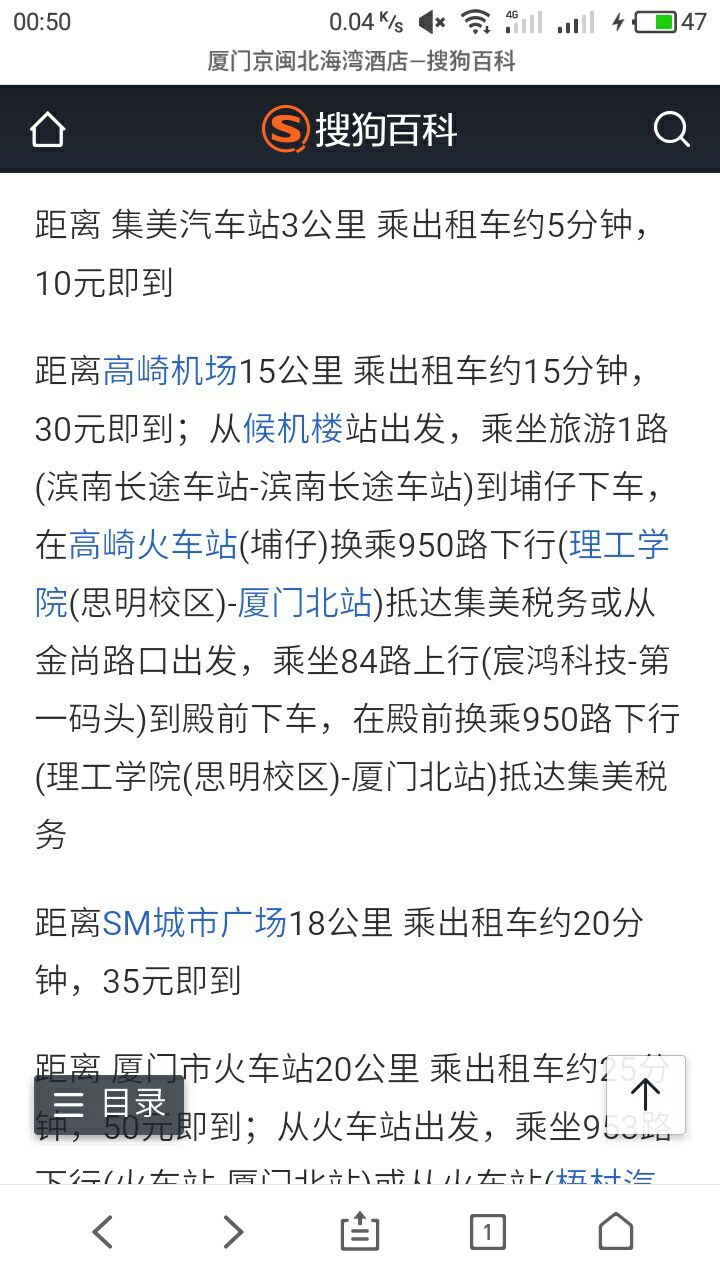The width and height of the screenshot is (720, 1280).
Task: Open the search magnifier icon
Action: pos(671,130)
